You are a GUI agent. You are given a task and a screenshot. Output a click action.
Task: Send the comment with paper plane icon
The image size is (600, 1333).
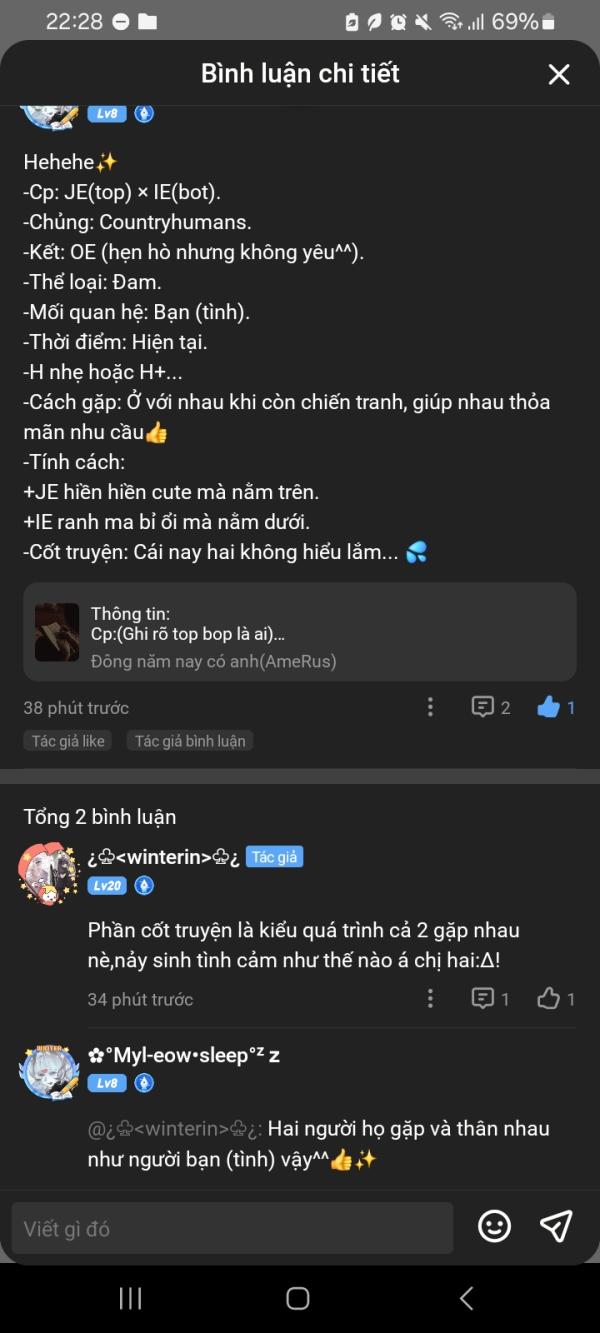[x=556, y=1226]
